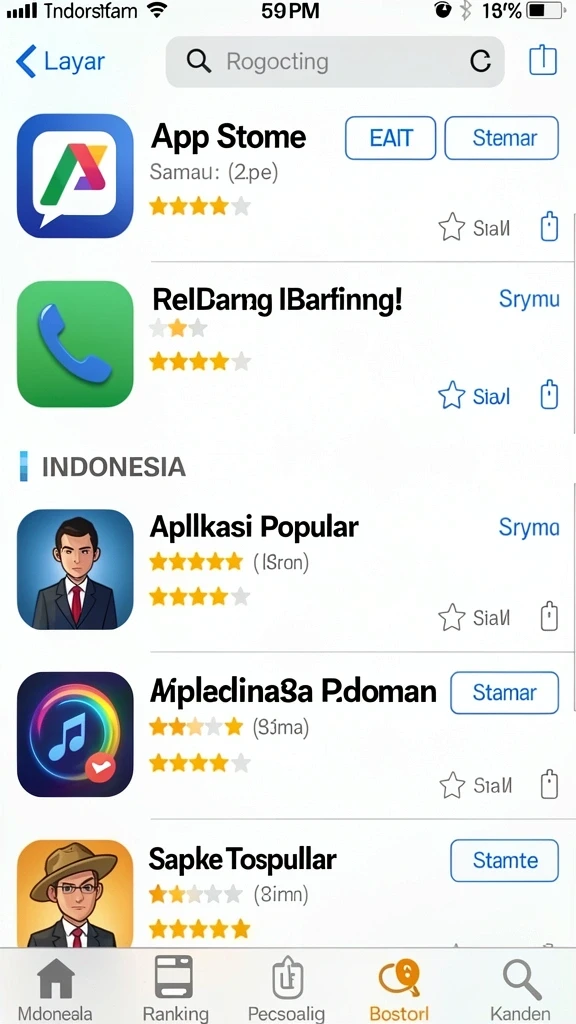Hit Stamar on the music app row
Viewport: 576px width, 1024px height.
pos(504,692)
